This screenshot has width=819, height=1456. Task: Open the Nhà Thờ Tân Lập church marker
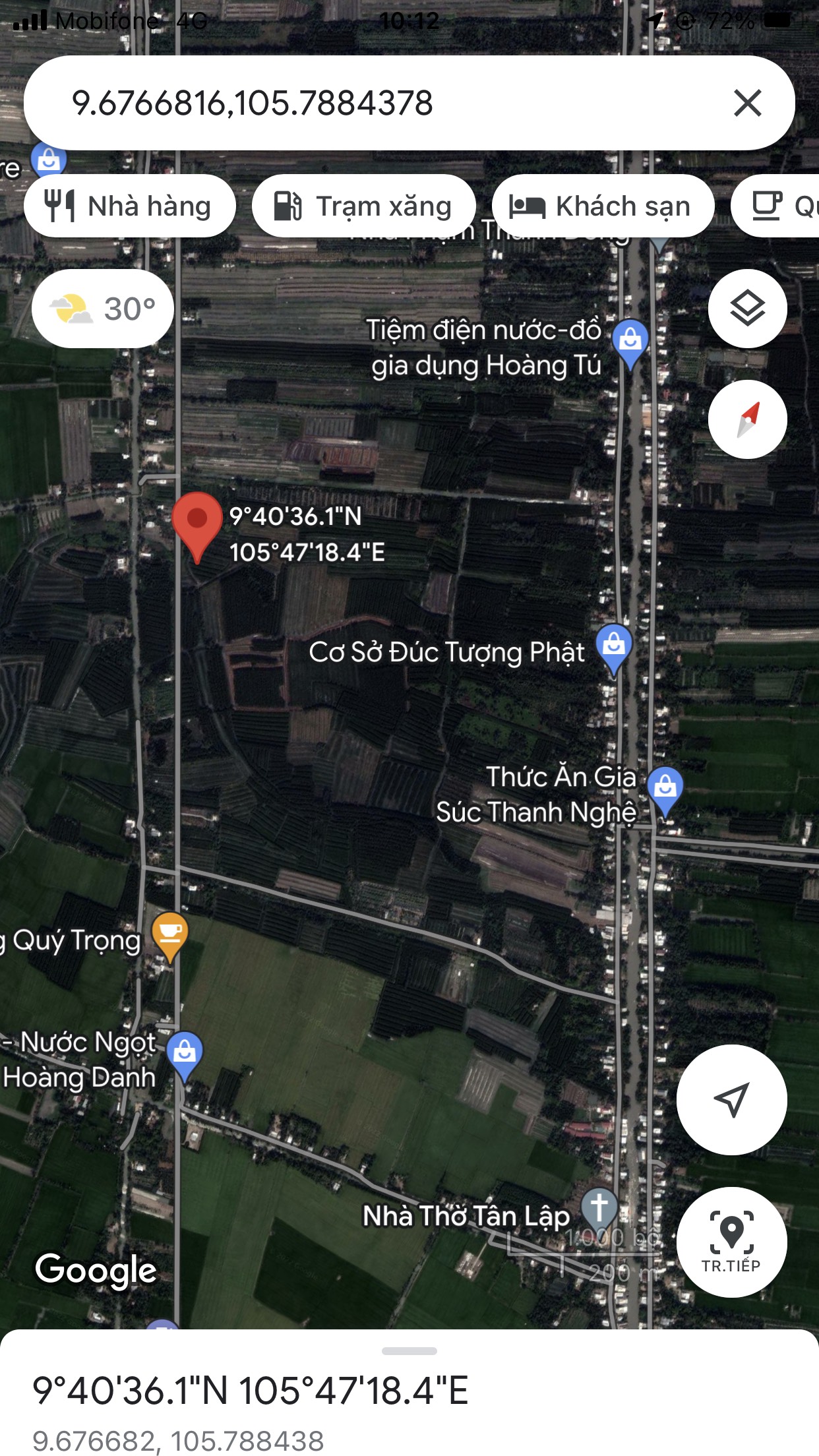point(599,1209)
